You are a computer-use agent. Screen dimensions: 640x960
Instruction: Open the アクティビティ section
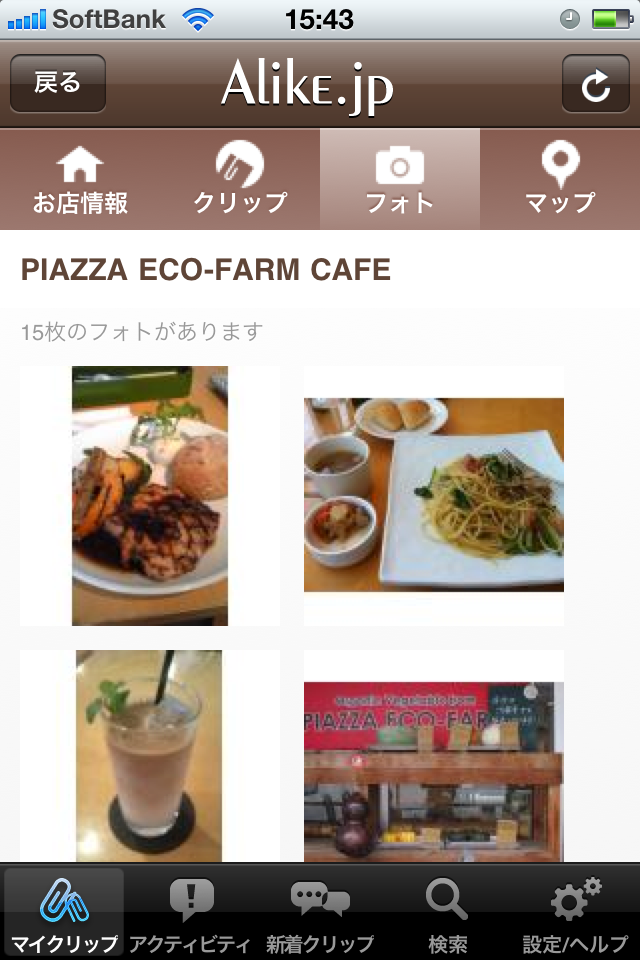tap(191, 912)
